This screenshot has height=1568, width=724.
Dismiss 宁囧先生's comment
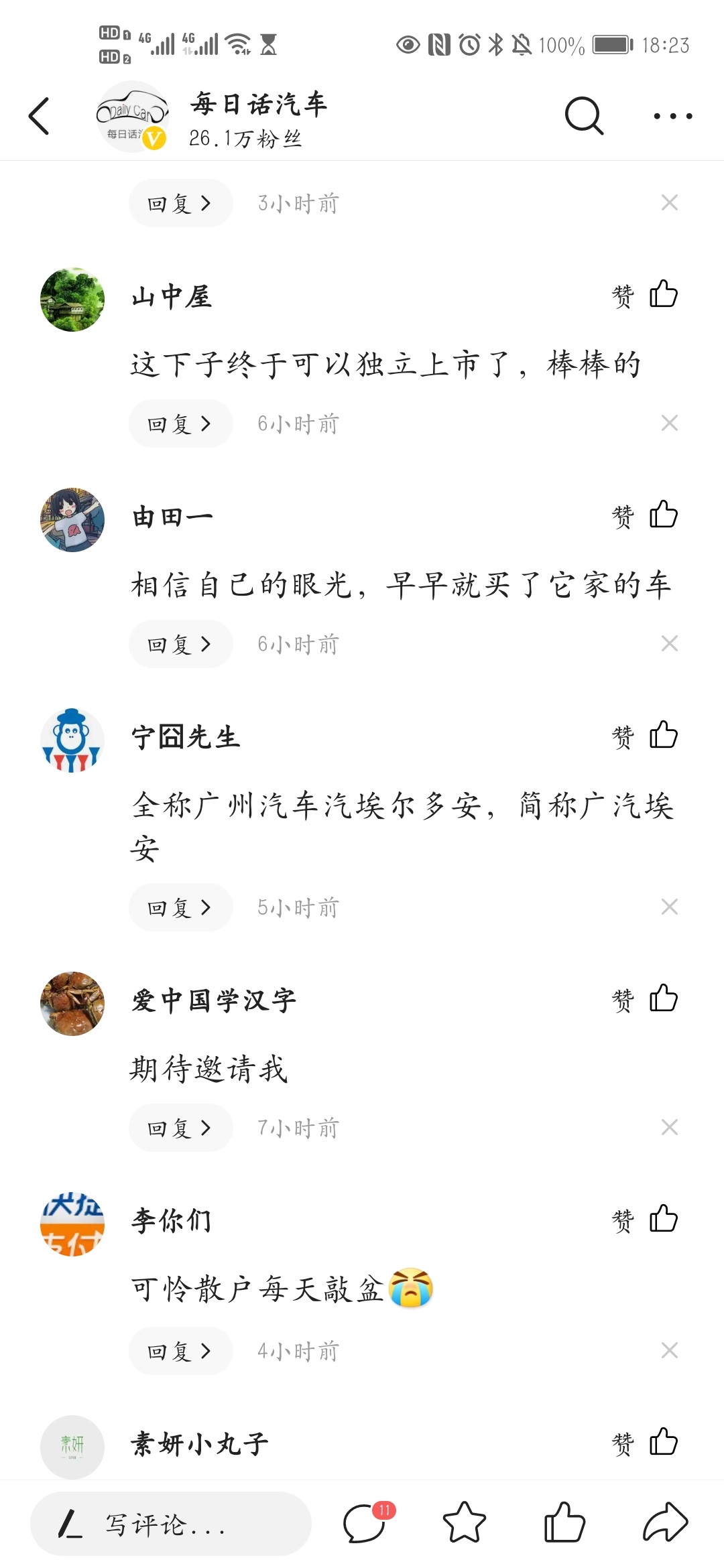click(669, 907)
